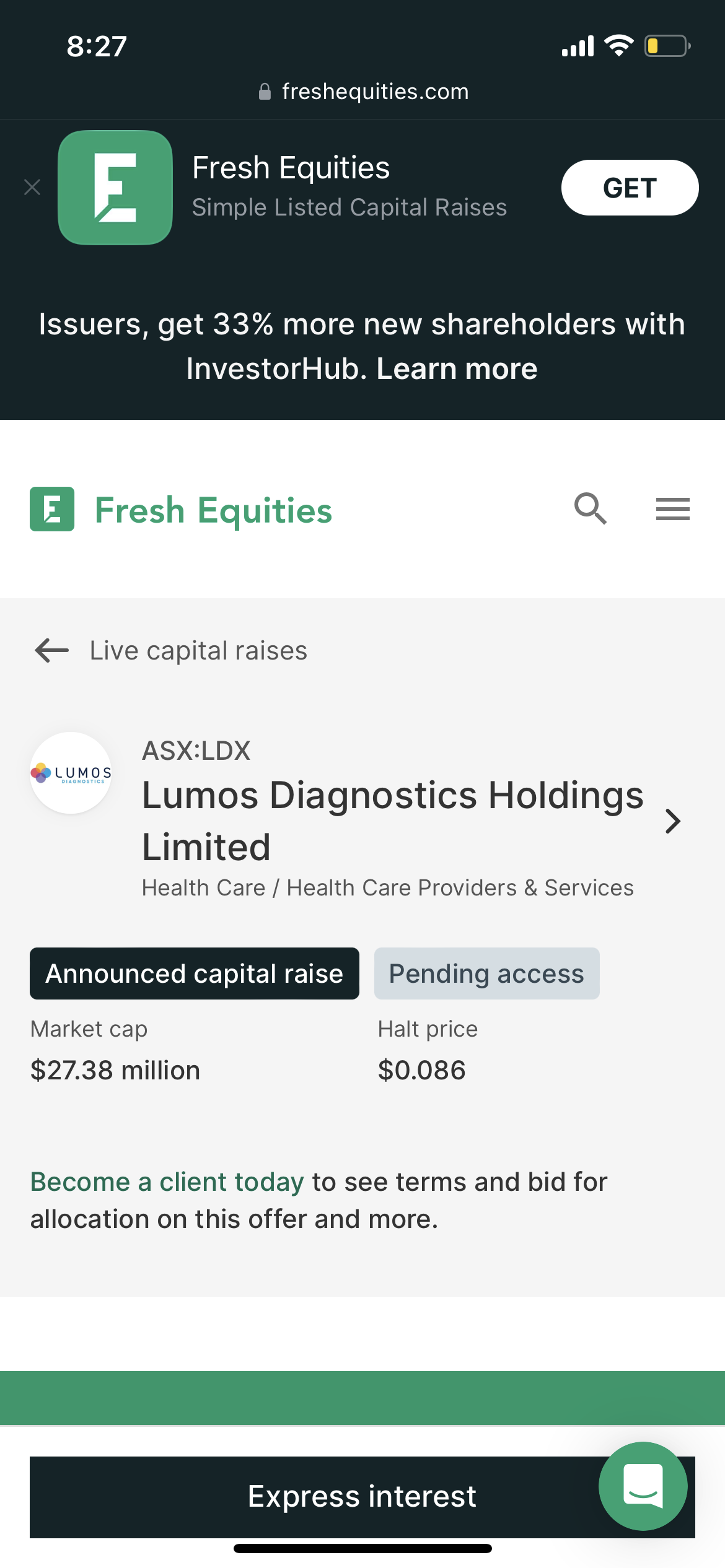725x1568 pixels.
Task: Tap the freshequities.com address bar
Action: [x=363, y=92]
